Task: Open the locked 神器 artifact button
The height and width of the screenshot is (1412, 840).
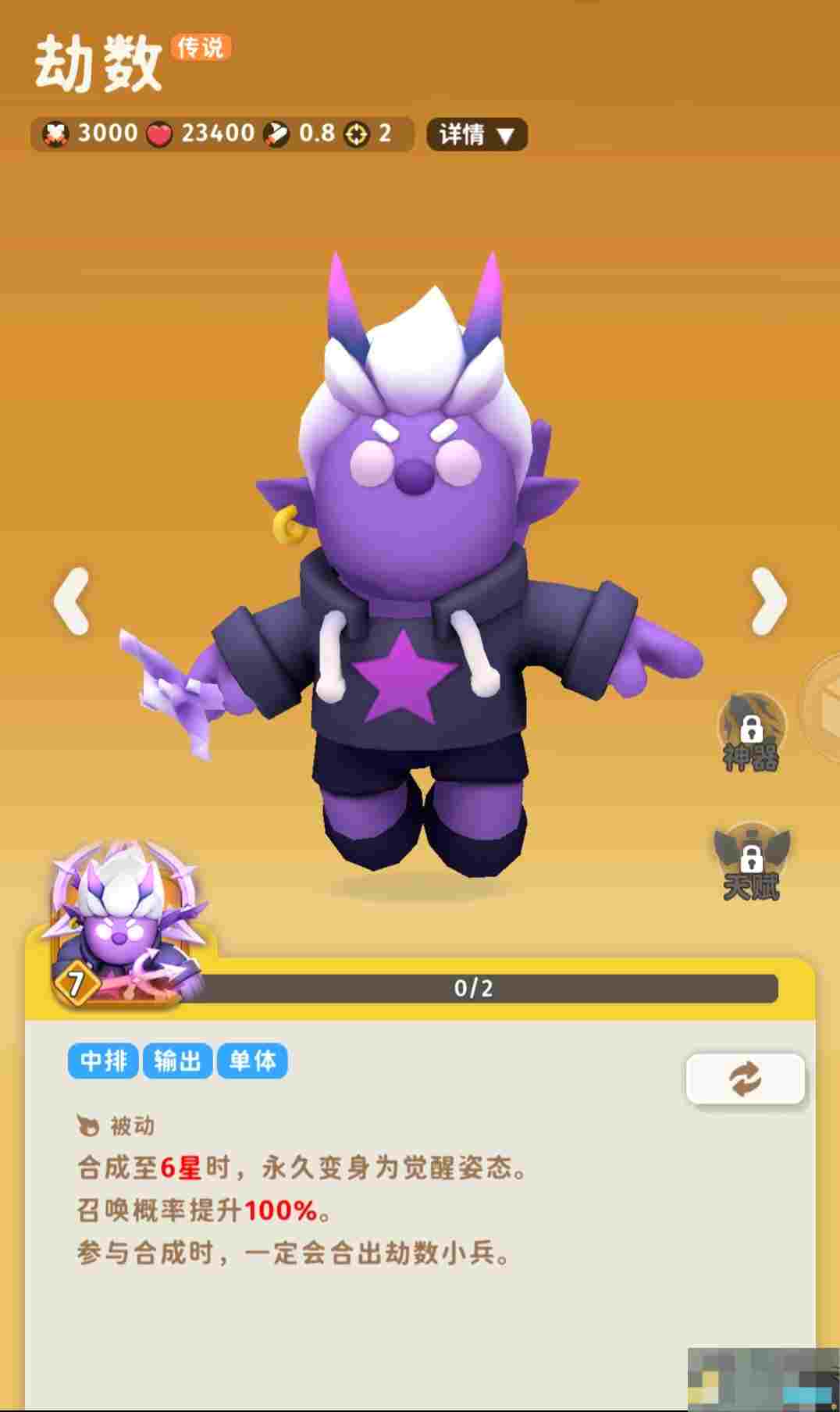Action: tap(751, 733)
